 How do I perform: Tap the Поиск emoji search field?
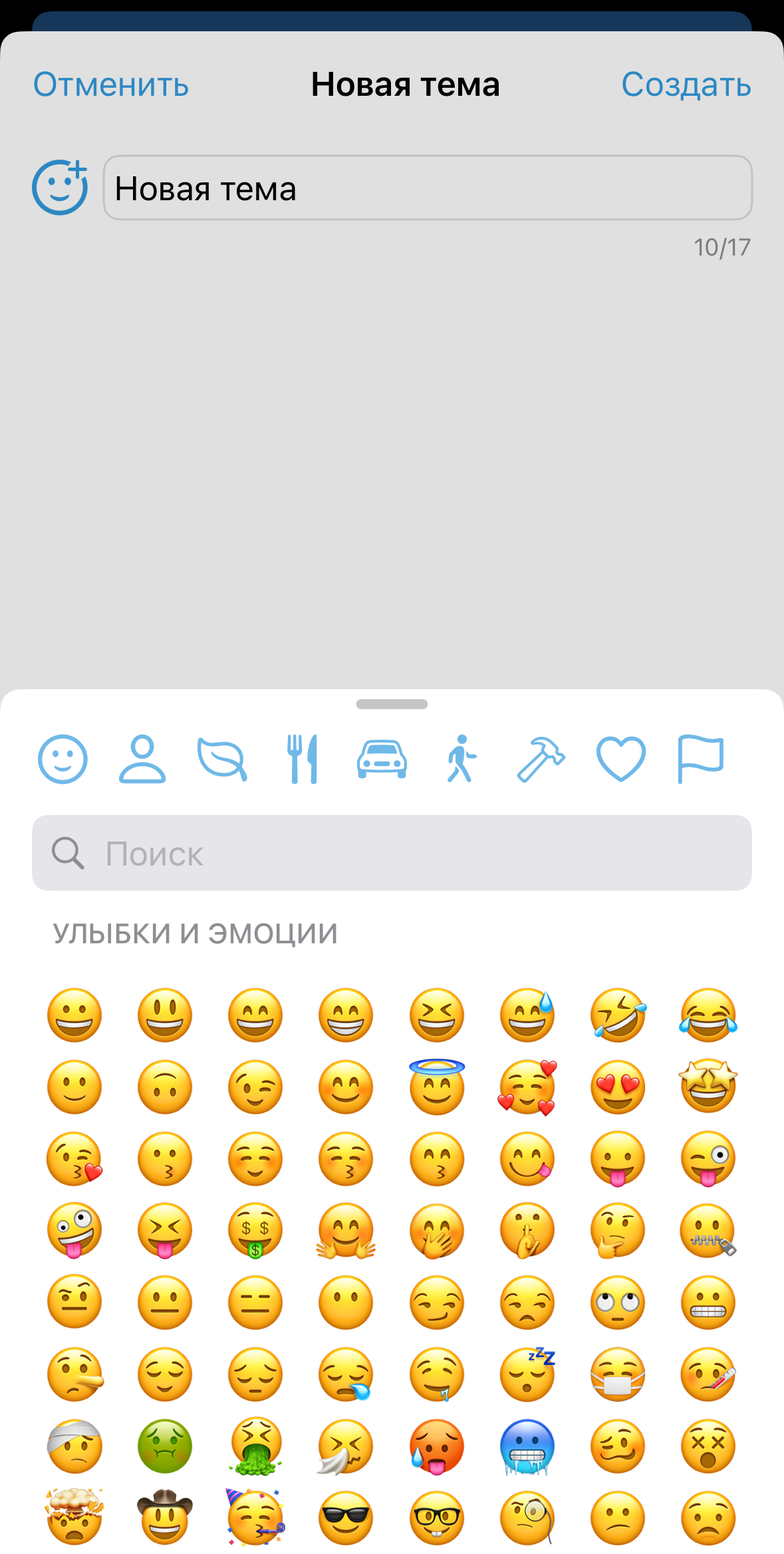tap(392, 853)
